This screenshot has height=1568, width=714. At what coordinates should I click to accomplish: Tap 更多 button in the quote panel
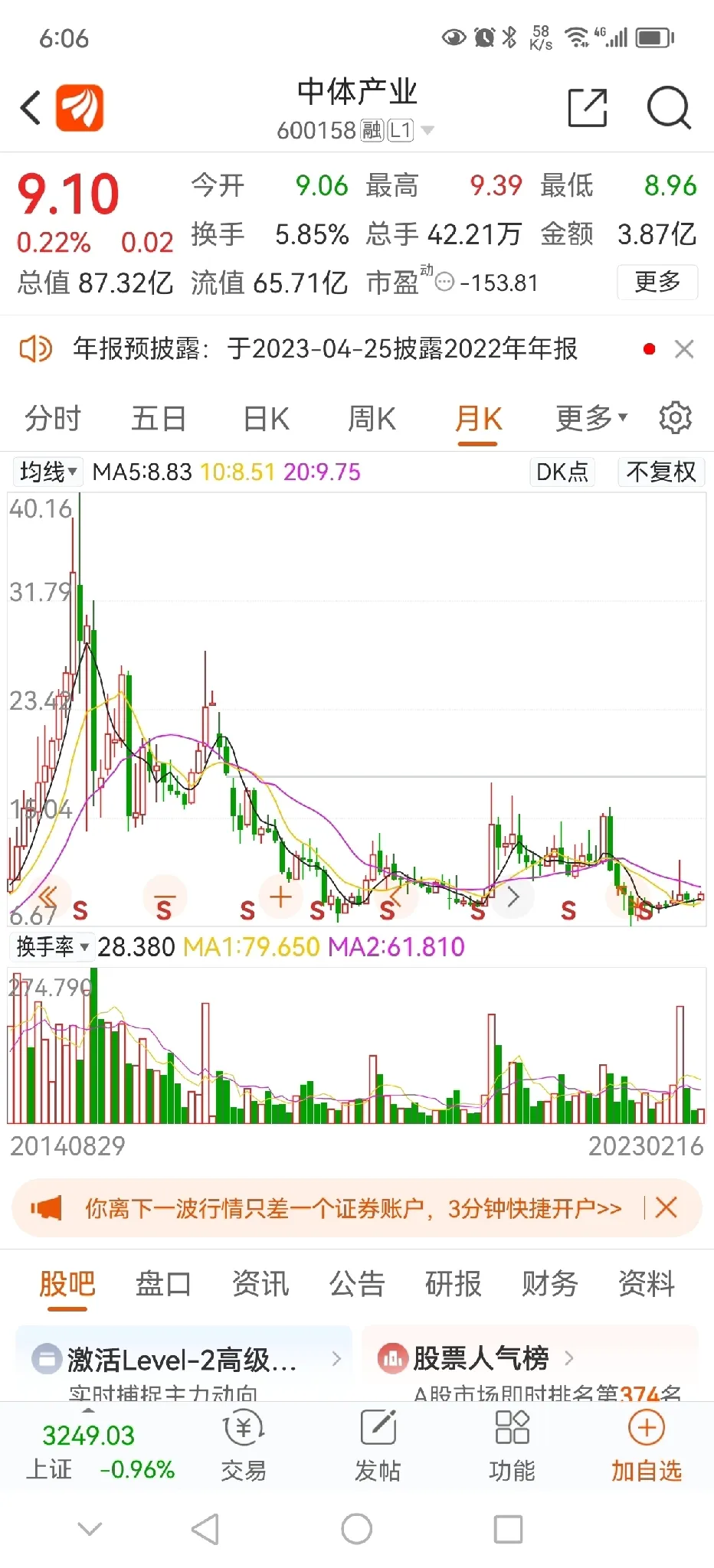(x=657, y=282)
